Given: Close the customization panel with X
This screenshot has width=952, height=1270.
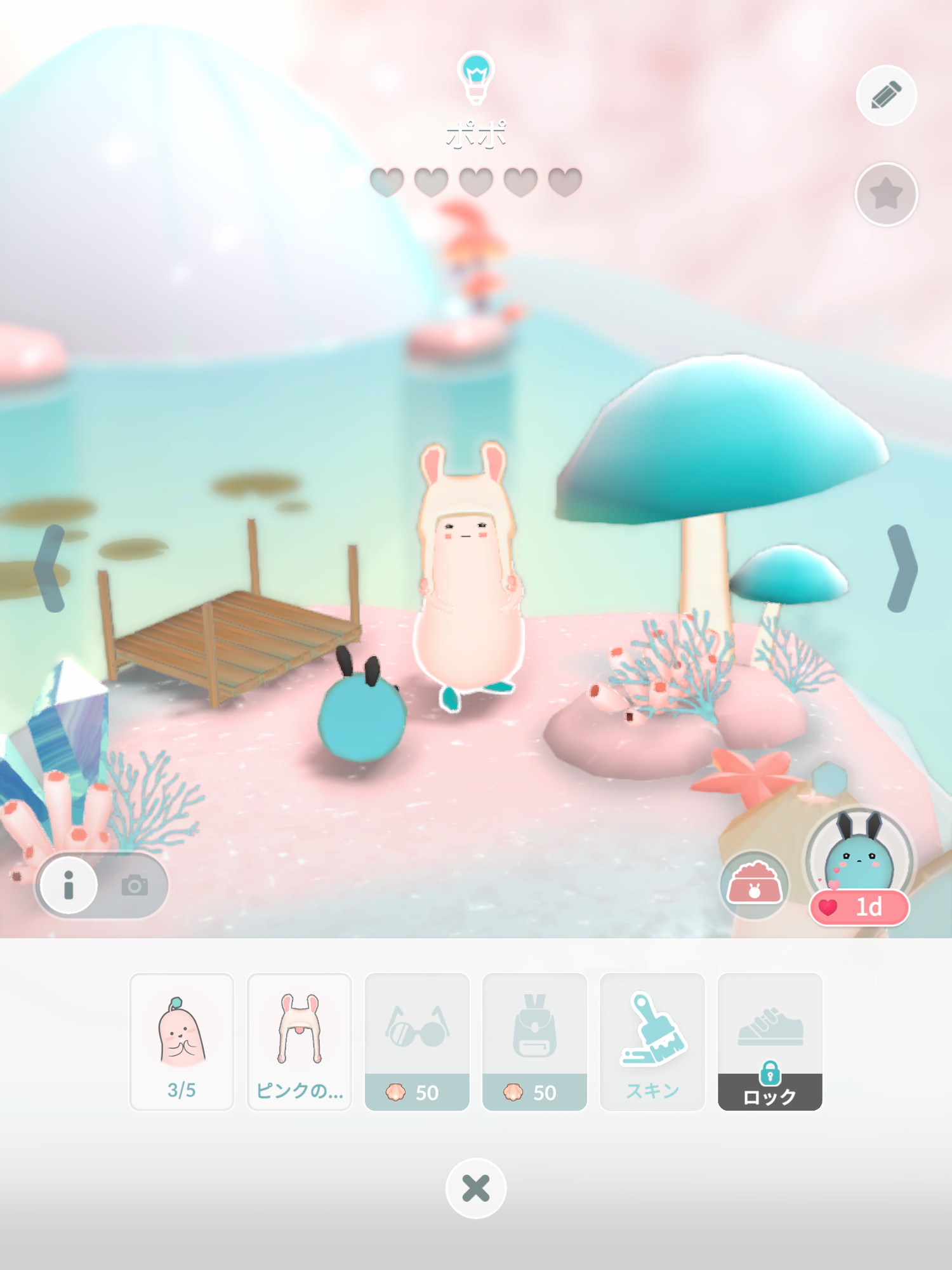Looking at the screenshot, I should pos(476,1188).
